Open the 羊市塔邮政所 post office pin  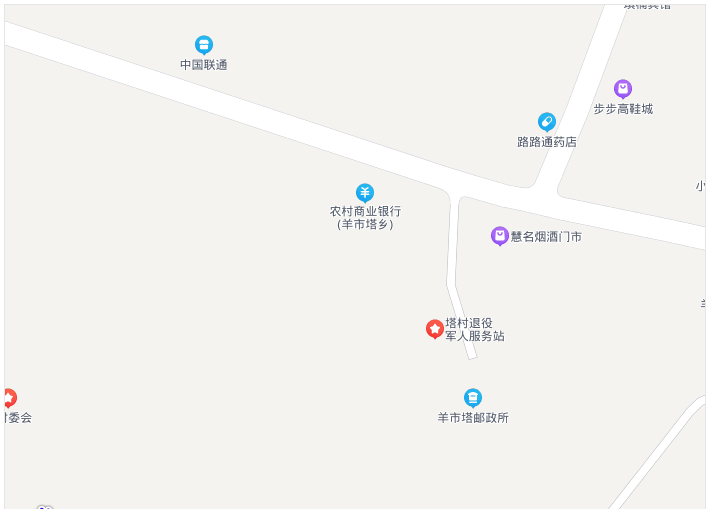tap(473, 398)
